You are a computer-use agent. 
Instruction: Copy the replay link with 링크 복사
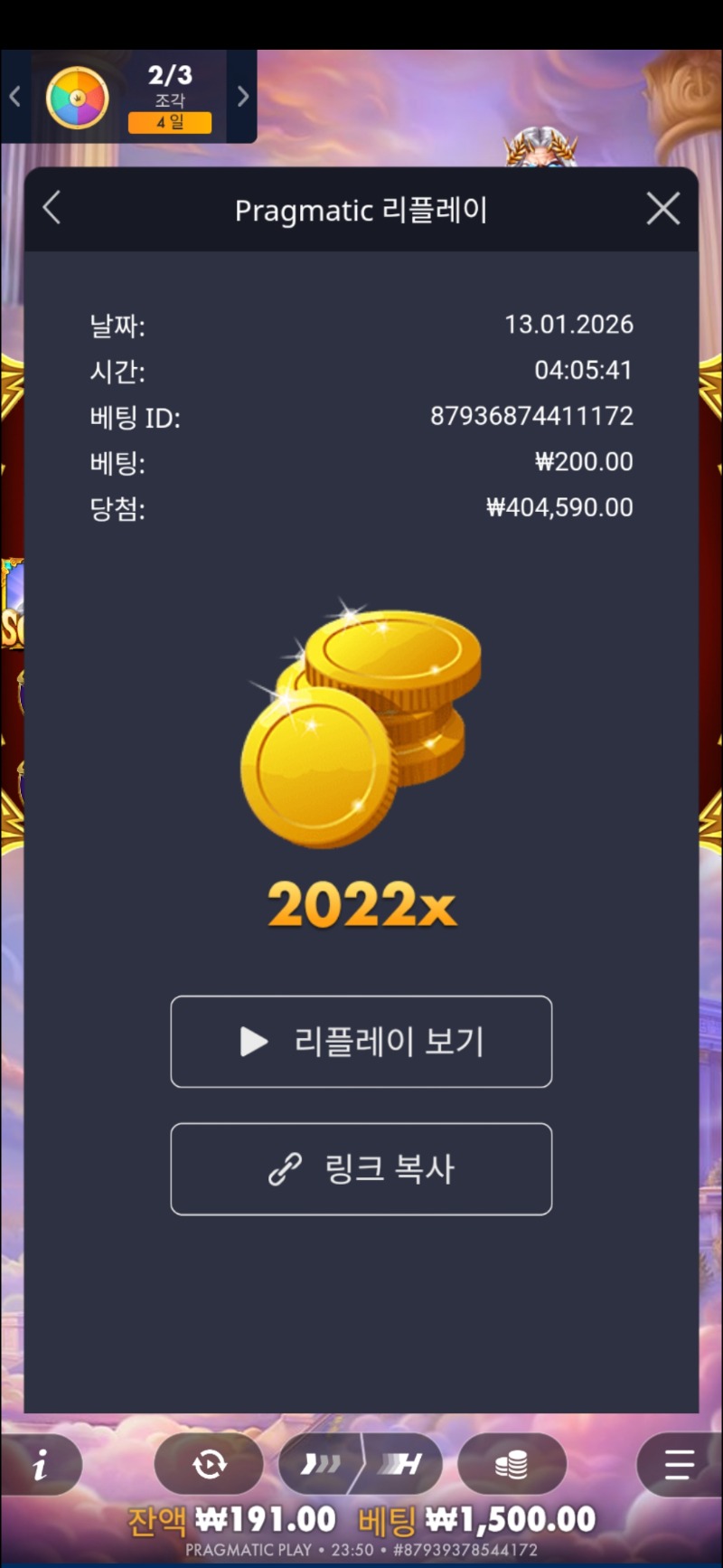point(361,1169)
